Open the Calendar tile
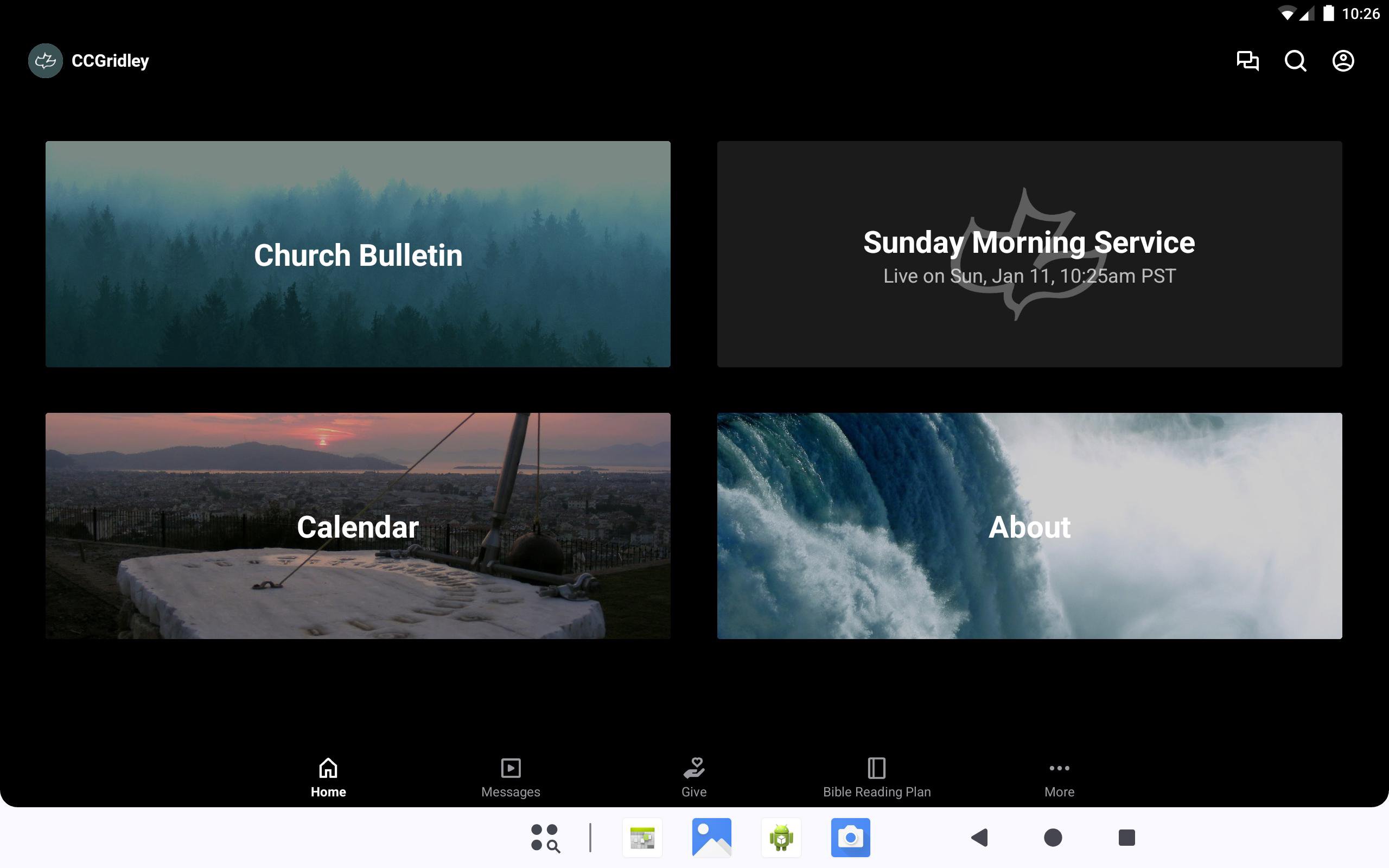 tap(358, 525)
